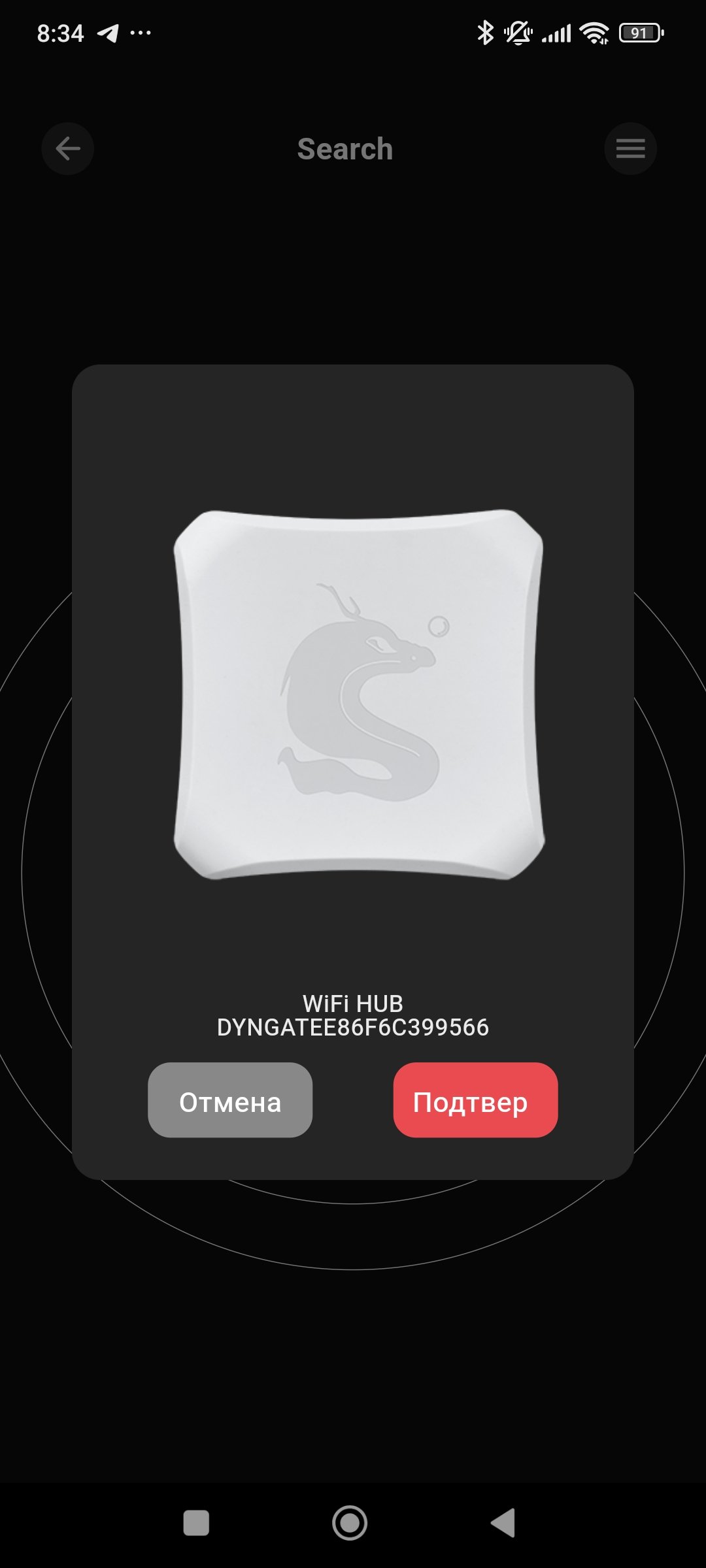Open recent apps from the navigation bar

[x=196, y=1523]
